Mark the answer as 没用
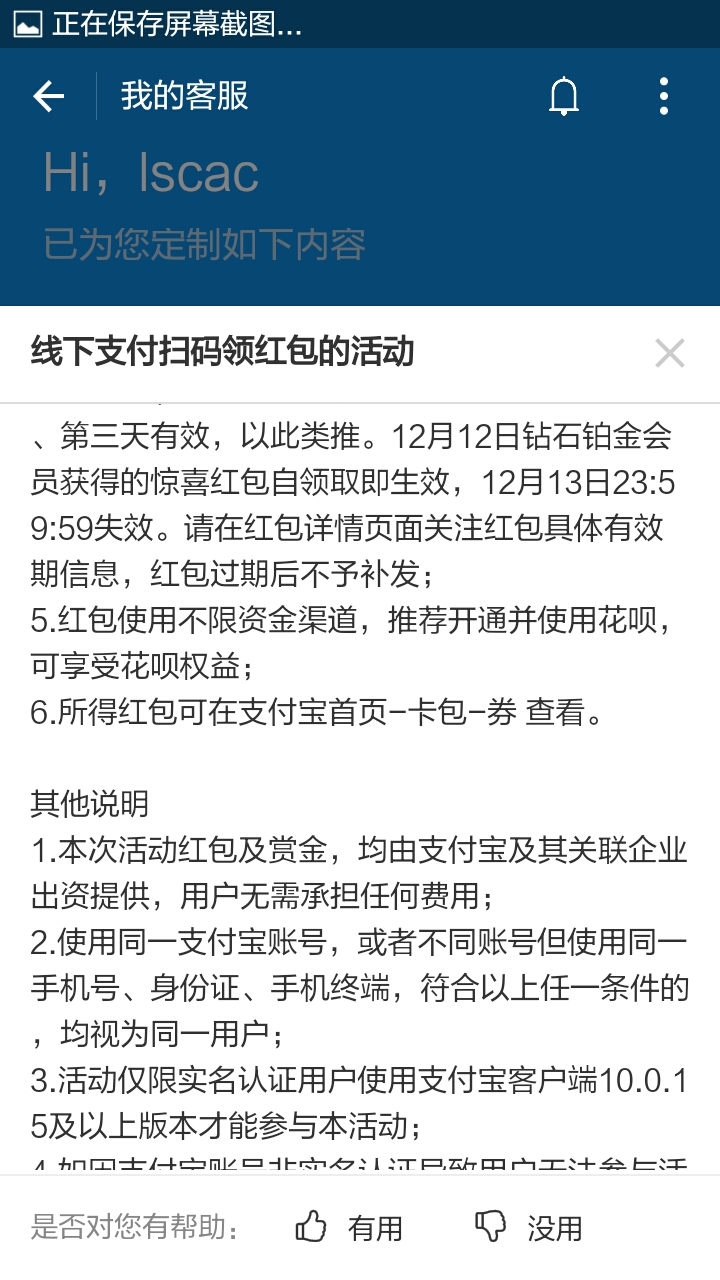This screenshot has width=720, height=1280. (x=528, y=1227)
